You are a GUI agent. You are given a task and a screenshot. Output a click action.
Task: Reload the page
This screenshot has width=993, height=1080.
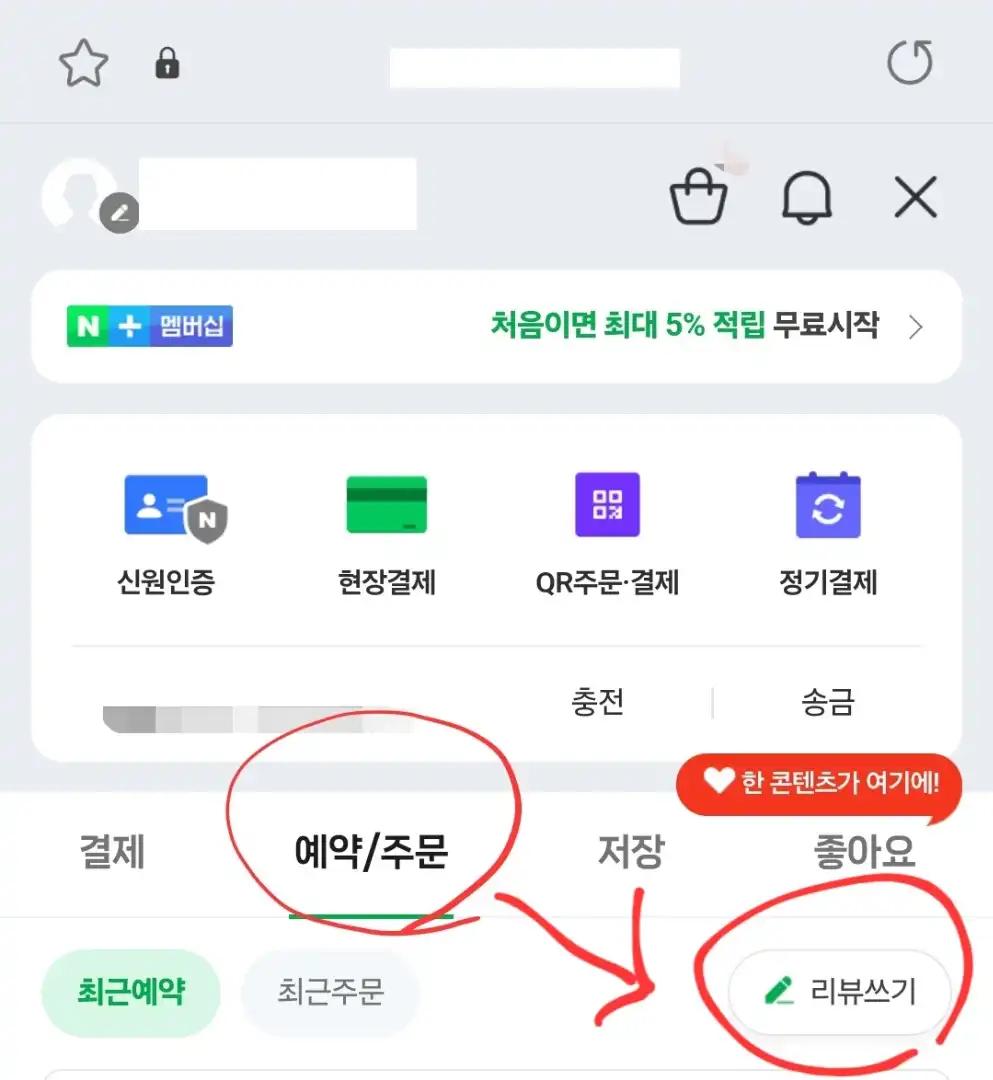[x=909, y=64]
